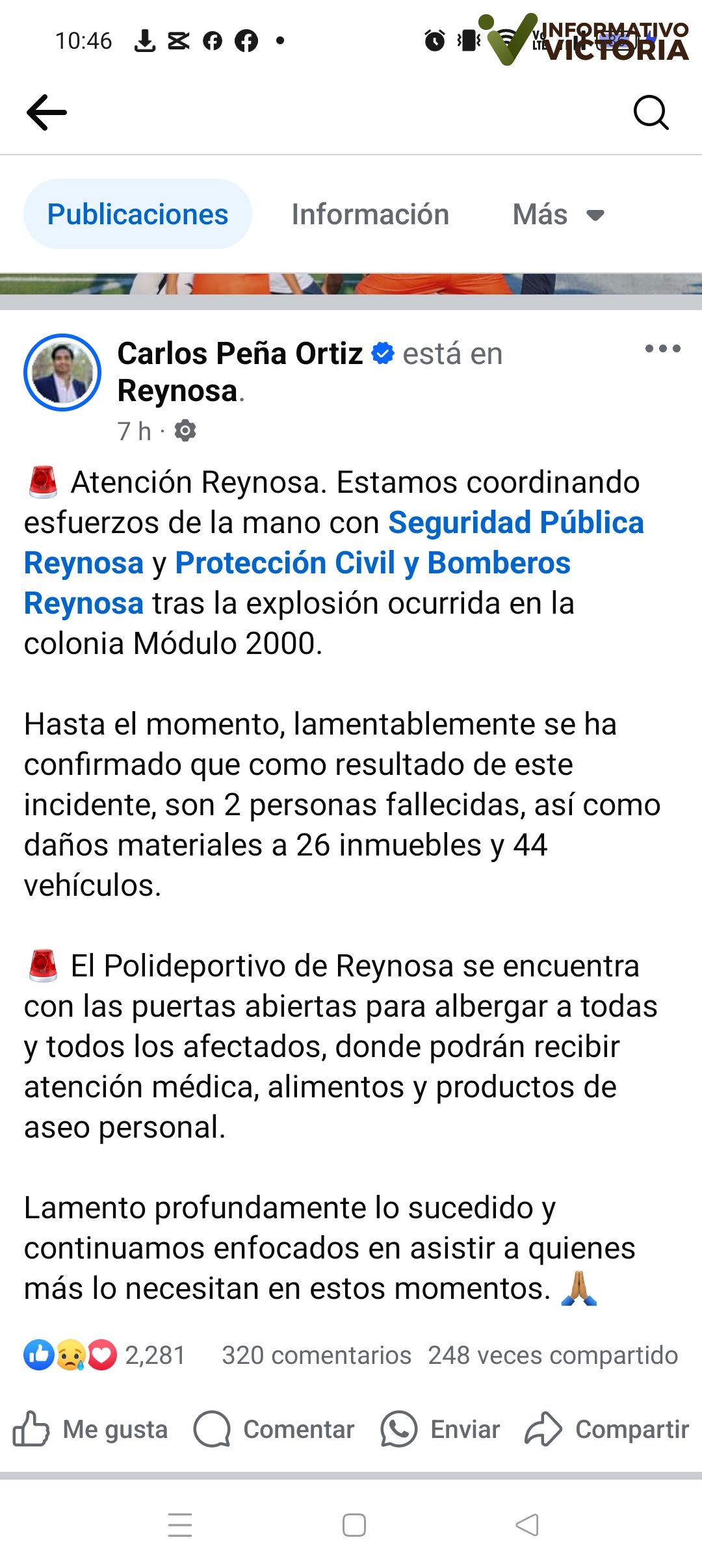Open the system recent apps button
This screenshot has height=1568, width=702.
(180, 1524)
